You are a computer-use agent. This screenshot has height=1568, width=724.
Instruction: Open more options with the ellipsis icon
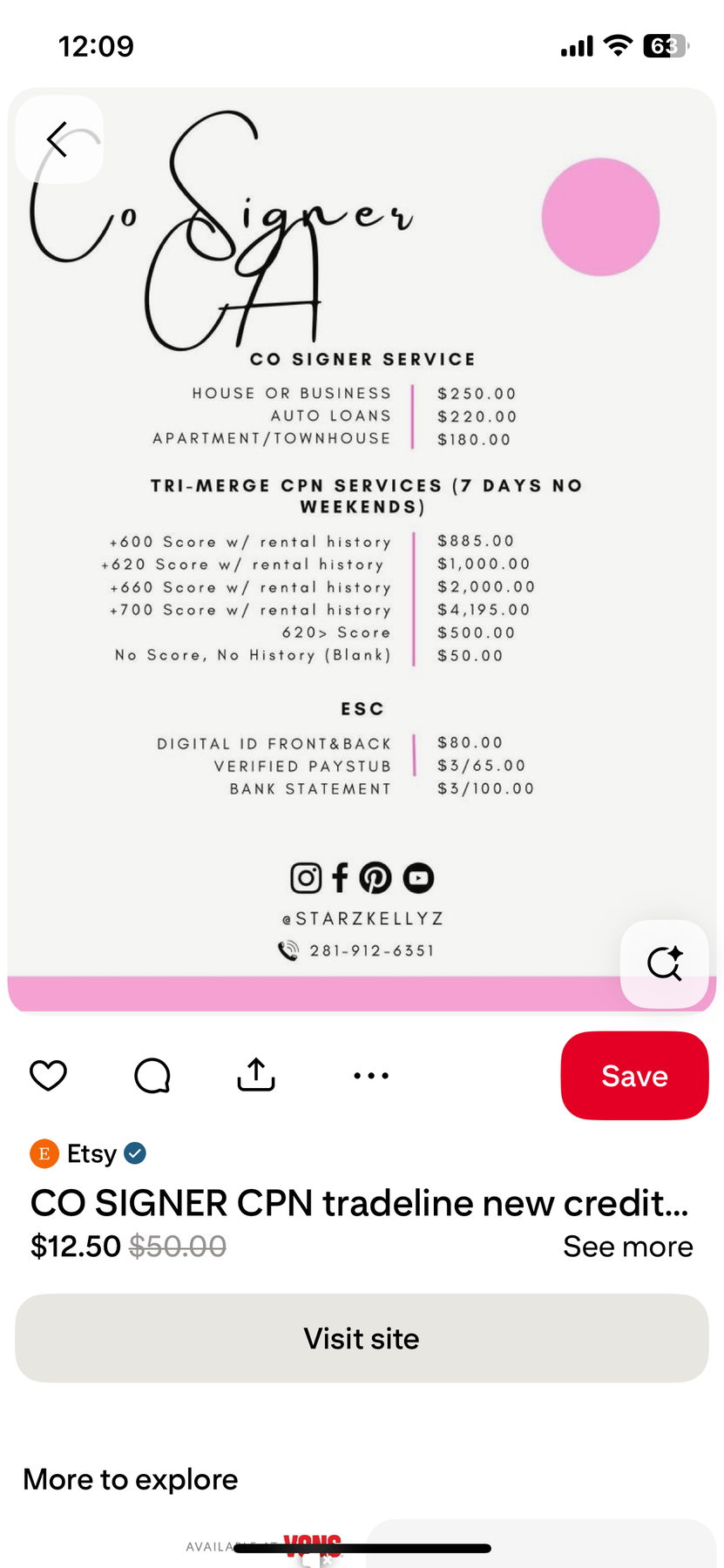(370, 1075)
